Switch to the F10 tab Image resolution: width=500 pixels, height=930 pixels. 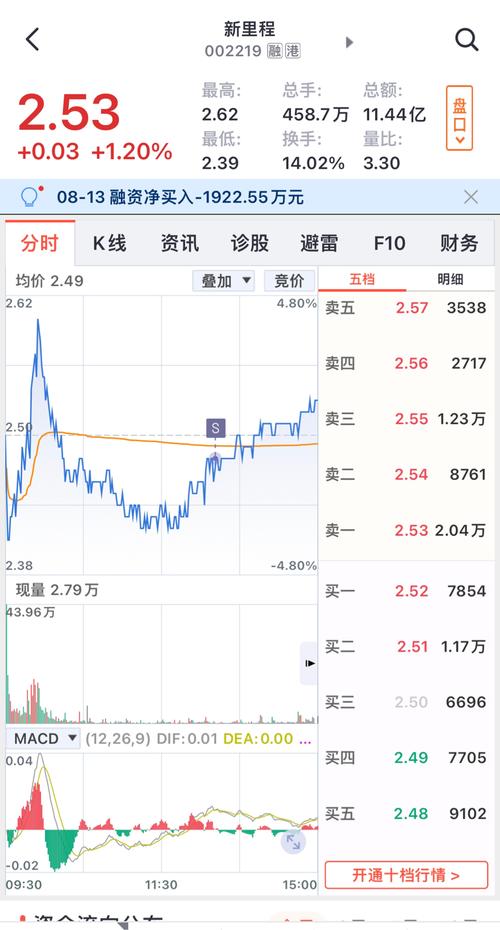(x=390, y=243)
